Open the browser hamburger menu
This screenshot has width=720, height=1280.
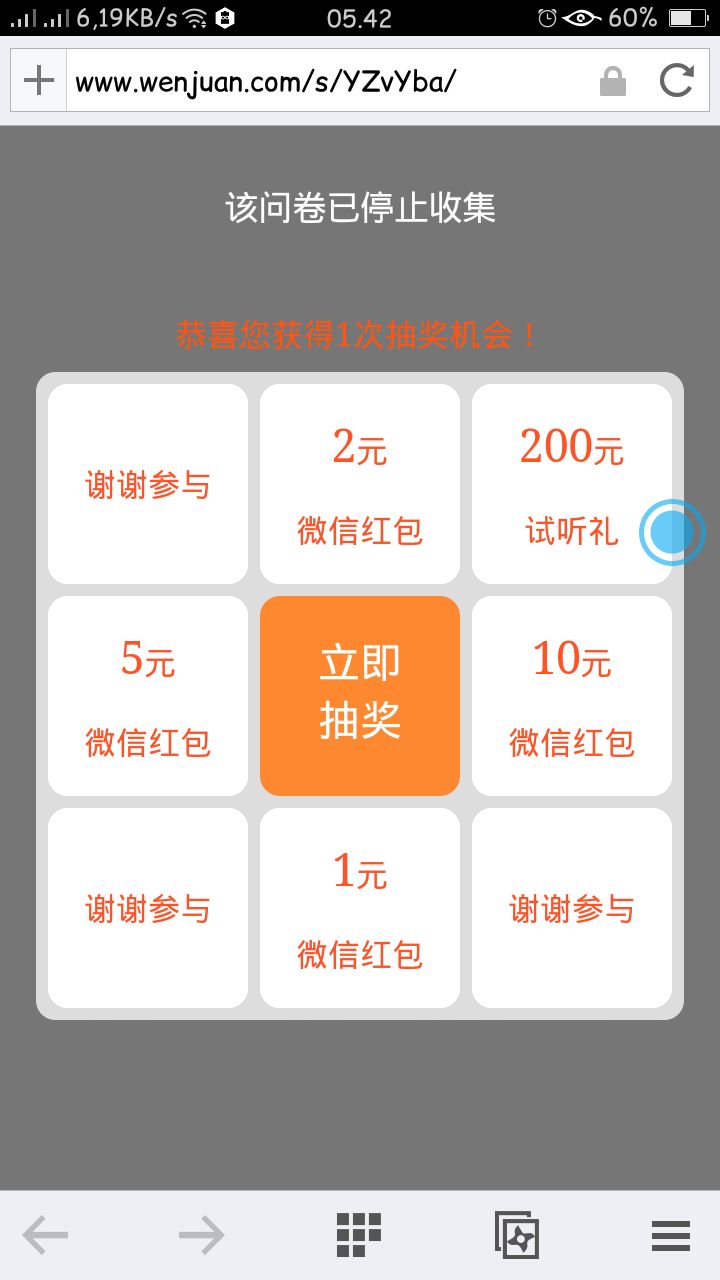[670, 1234]
